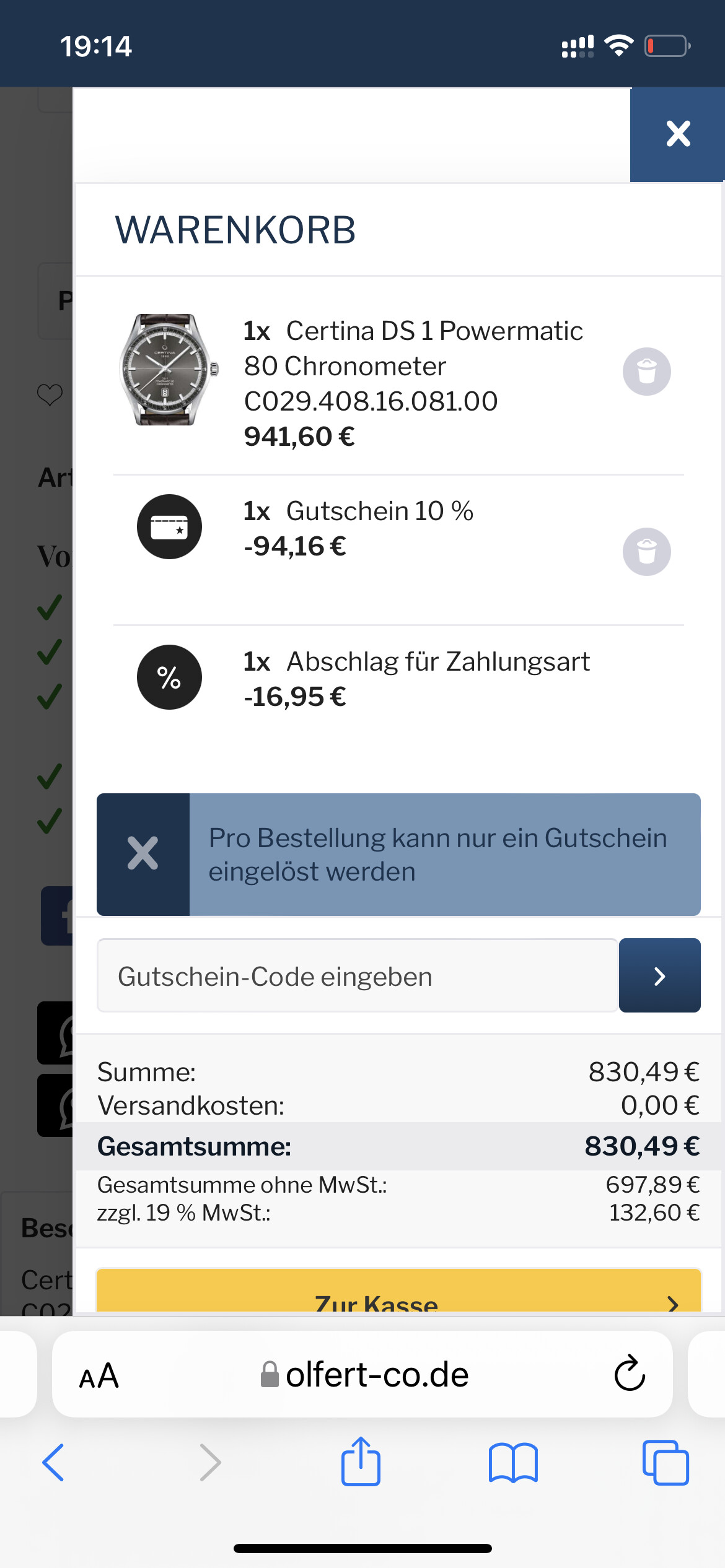Viewport: 725px width, 1568px height.
Task: Focus the Gutschein-Code eingeben field
Action: [x=357, y=976]
